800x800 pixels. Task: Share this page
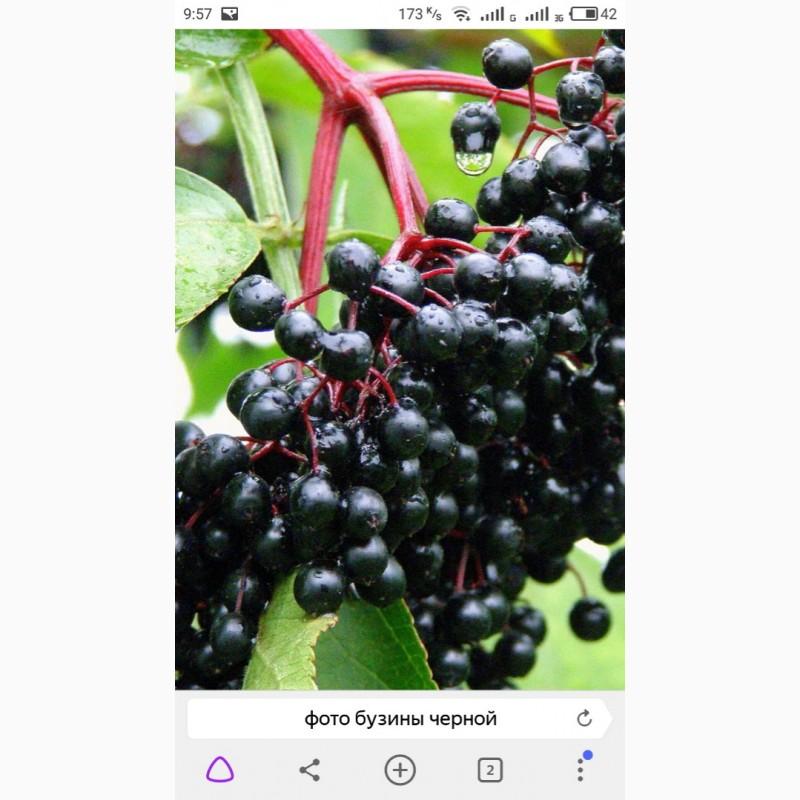point(310,769)
